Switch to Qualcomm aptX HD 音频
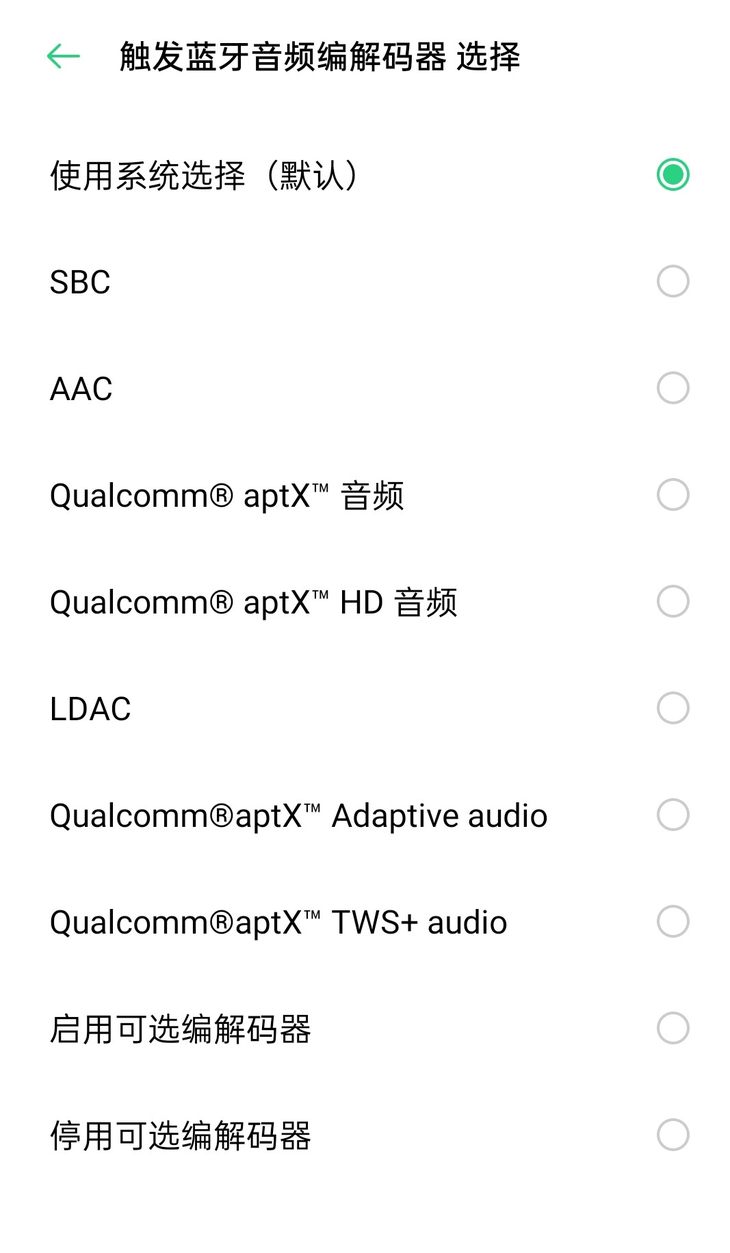Image resolution: width=730 pixels, height=1253 pixels. point(672,602)
